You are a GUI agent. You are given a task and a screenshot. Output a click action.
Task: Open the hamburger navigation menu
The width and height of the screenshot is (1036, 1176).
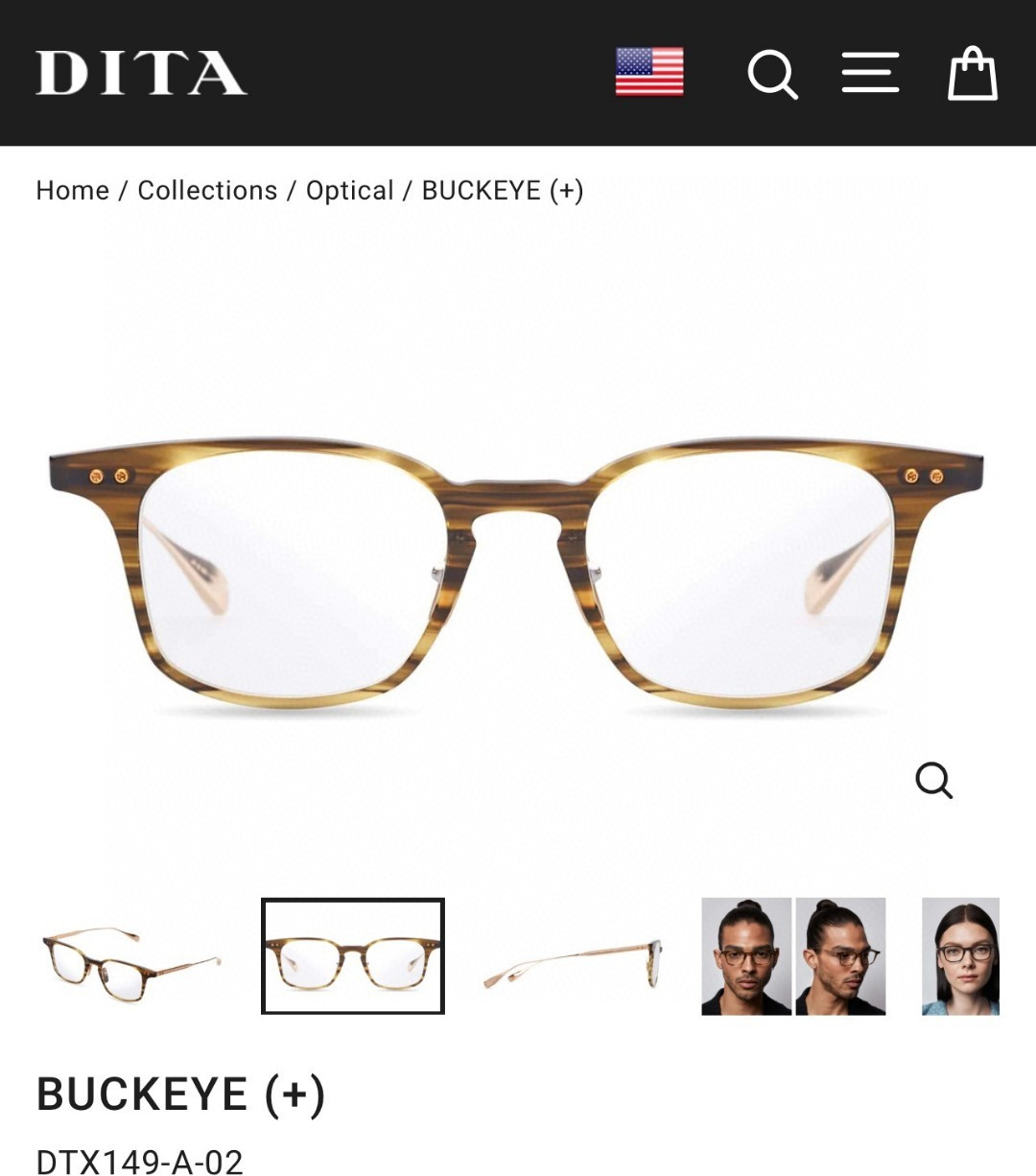870,73
